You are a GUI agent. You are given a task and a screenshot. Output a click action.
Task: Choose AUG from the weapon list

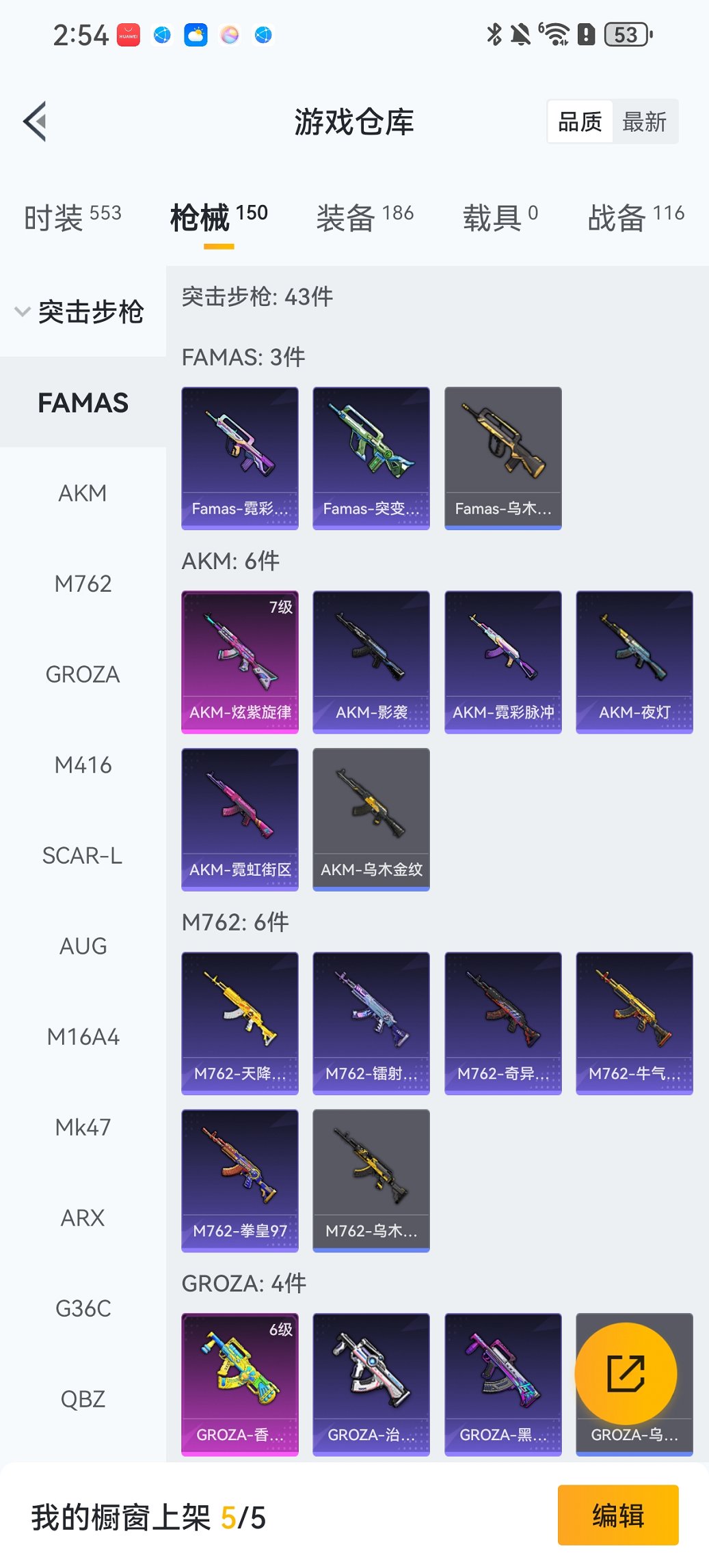[x=83, y=946]
